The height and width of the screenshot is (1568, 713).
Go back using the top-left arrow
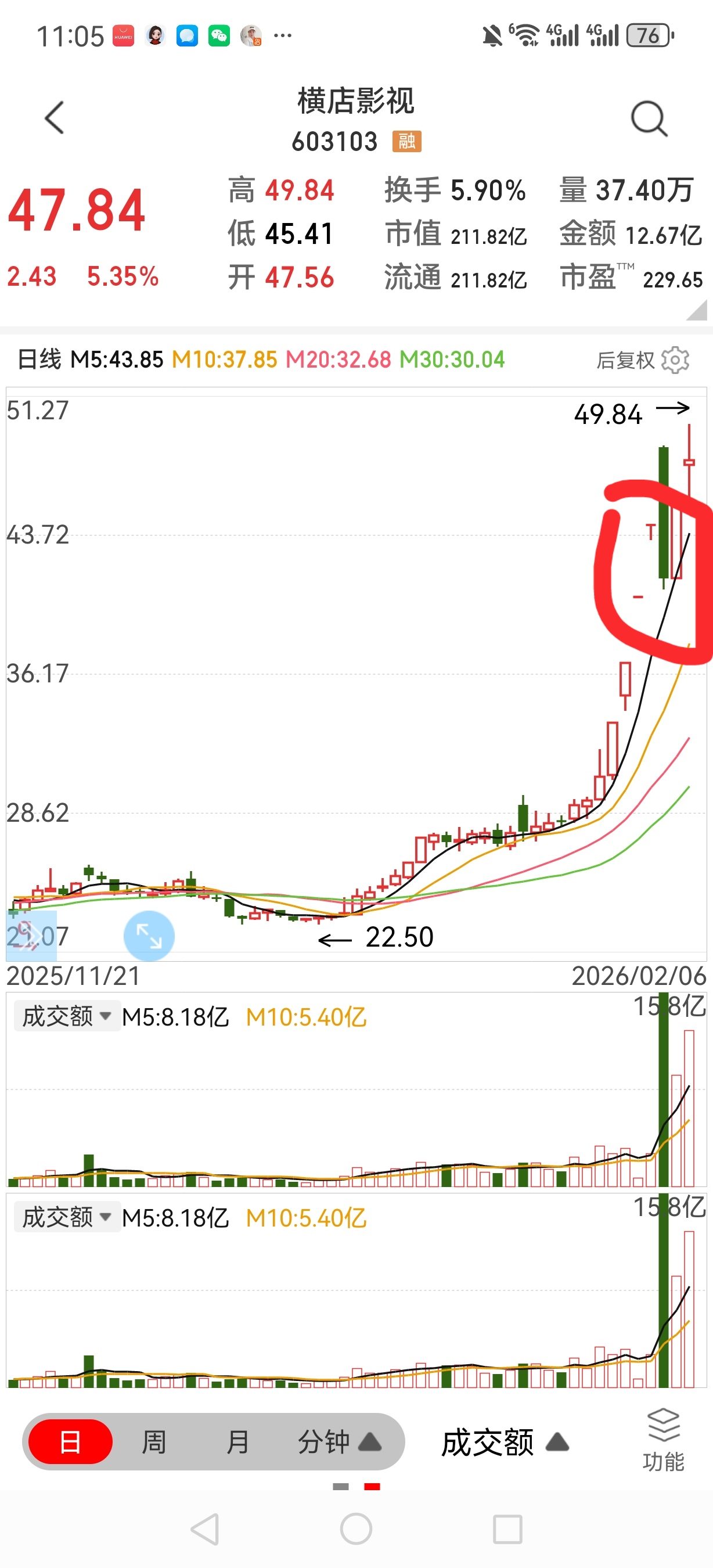tap(55, 117)
